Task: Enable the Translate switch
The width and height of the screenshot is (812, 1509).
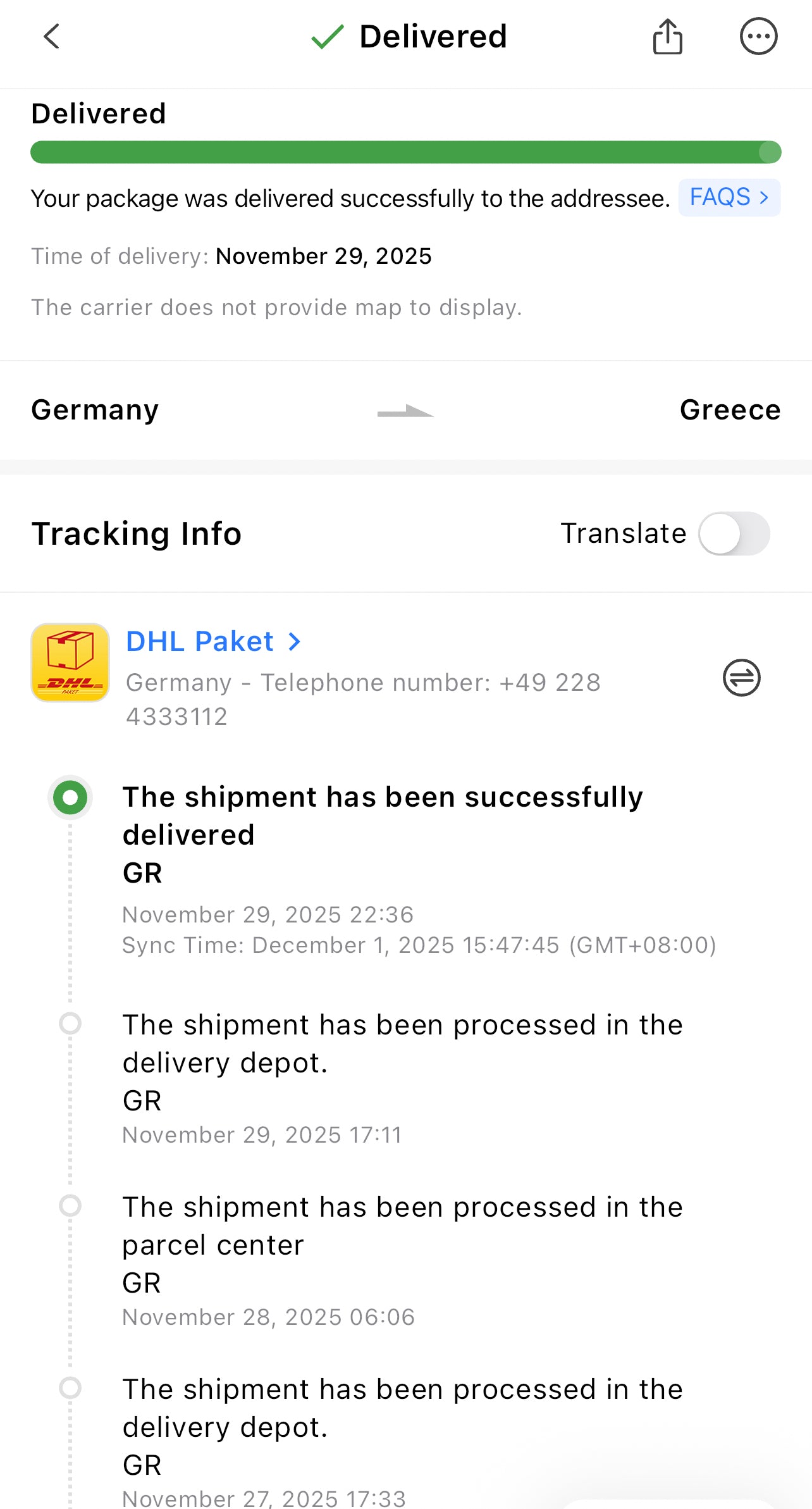Action: click(734, 533)
